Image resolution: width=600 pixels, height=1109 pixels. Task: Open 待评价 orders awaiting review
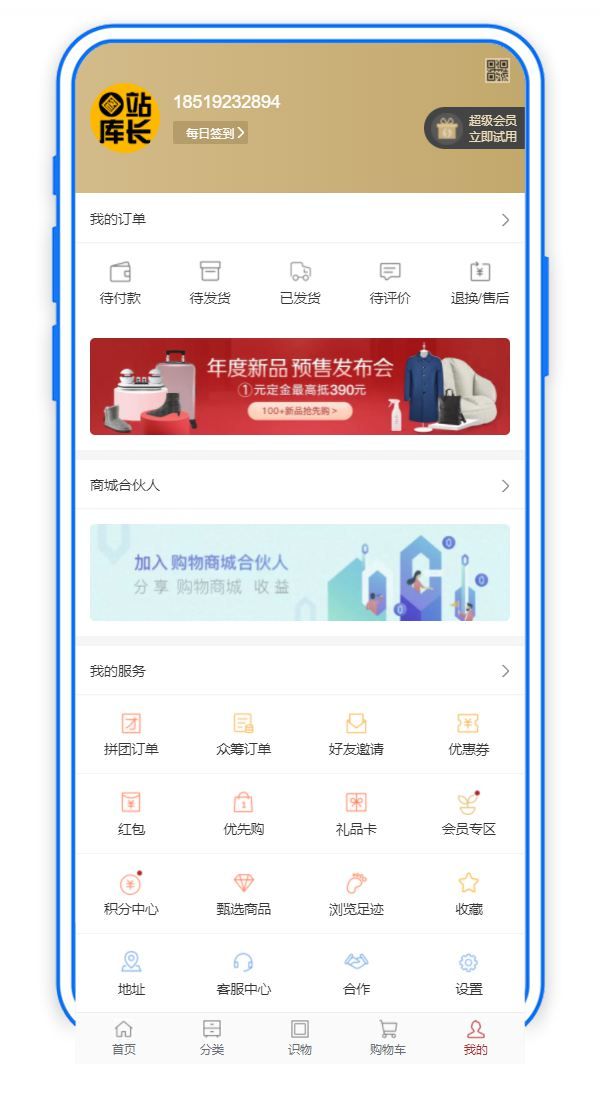coord(390,282)
